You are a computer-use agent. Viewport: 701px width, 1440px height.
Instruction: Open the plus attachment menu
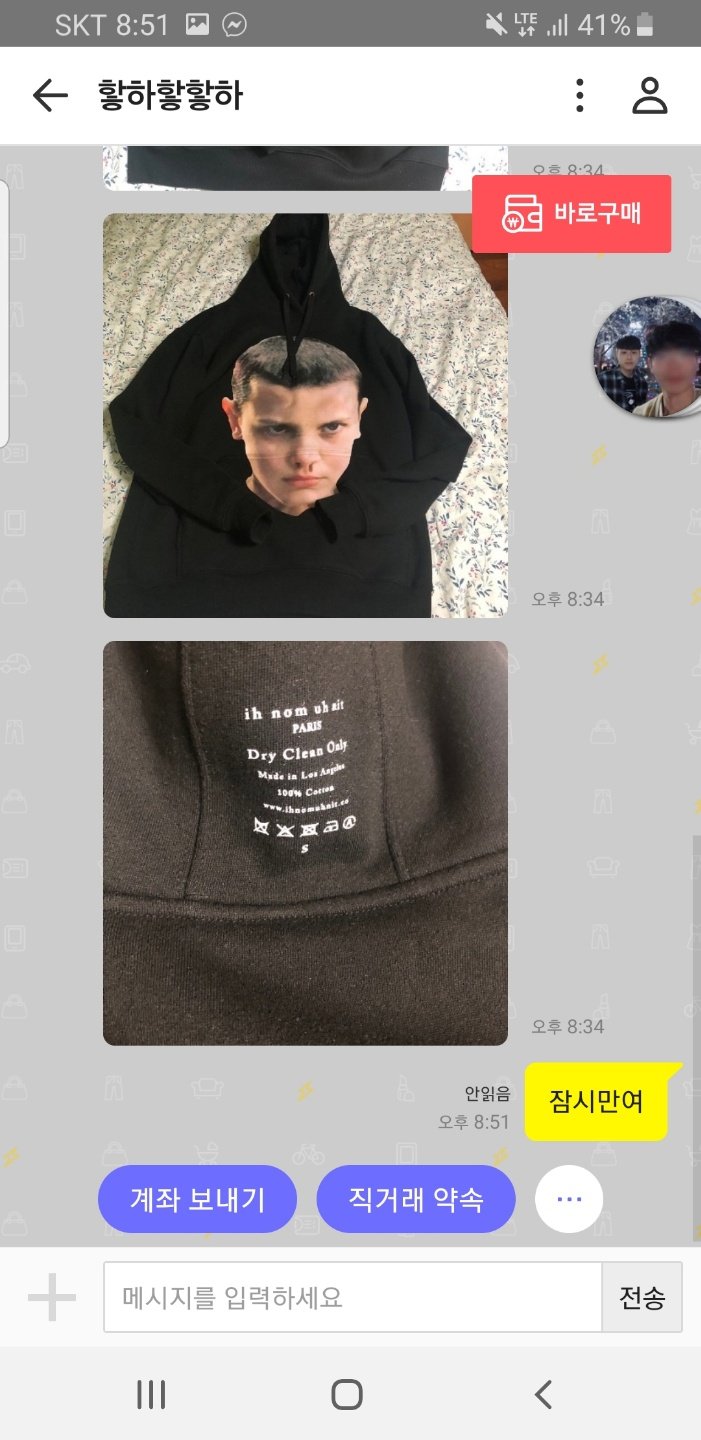click(x=52, y=1297)
